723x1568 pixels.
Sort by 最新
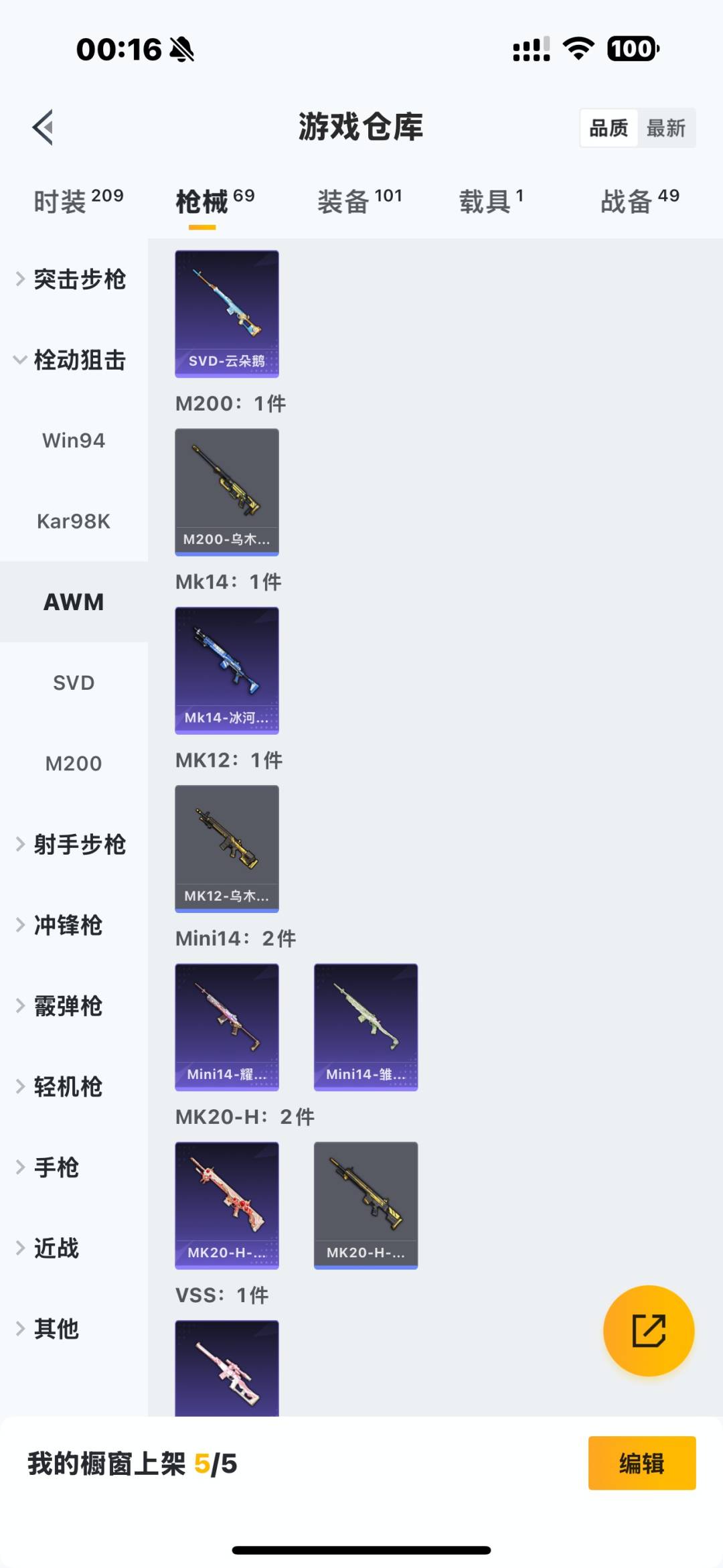pyautogui.click(x=665, y=128)
